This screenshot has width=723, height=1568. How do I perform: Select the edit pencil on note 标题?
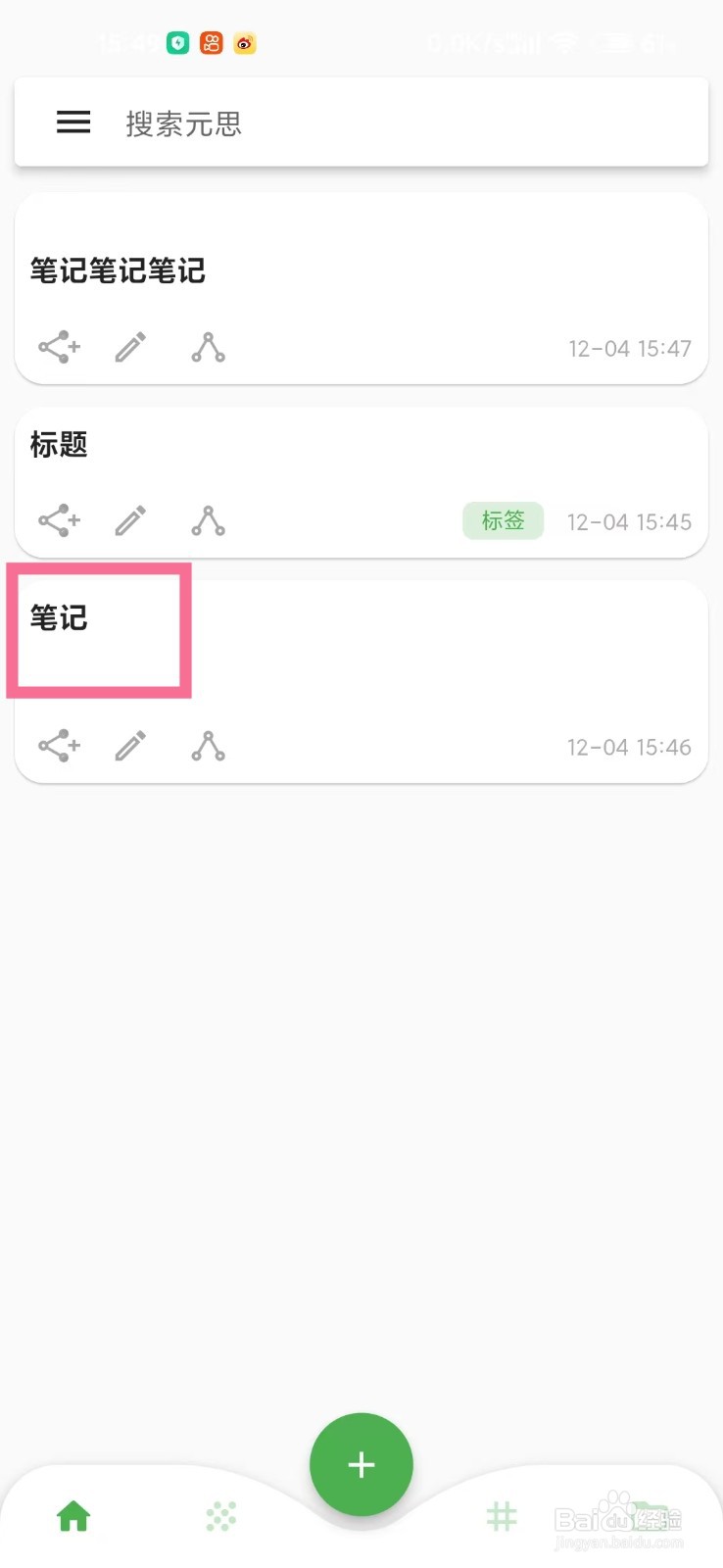point(130,520)
